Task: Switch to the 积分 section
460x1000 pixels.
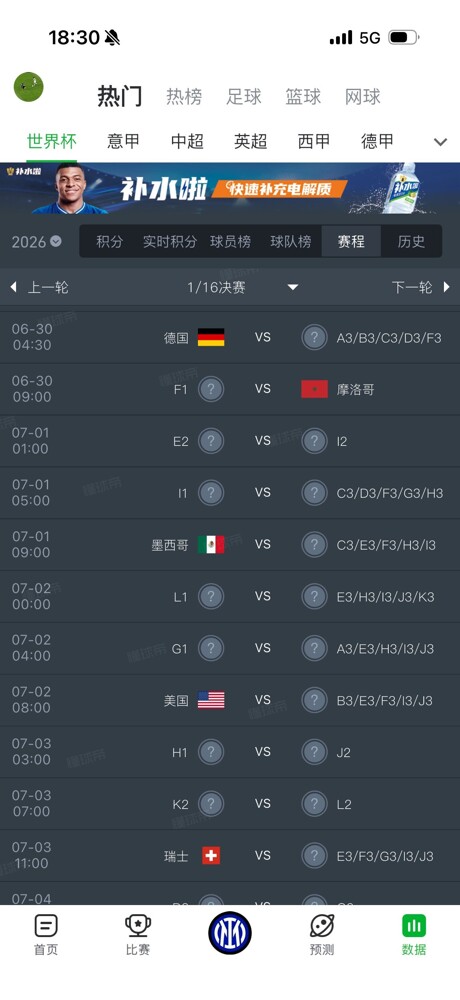Action: click(109, 242)
